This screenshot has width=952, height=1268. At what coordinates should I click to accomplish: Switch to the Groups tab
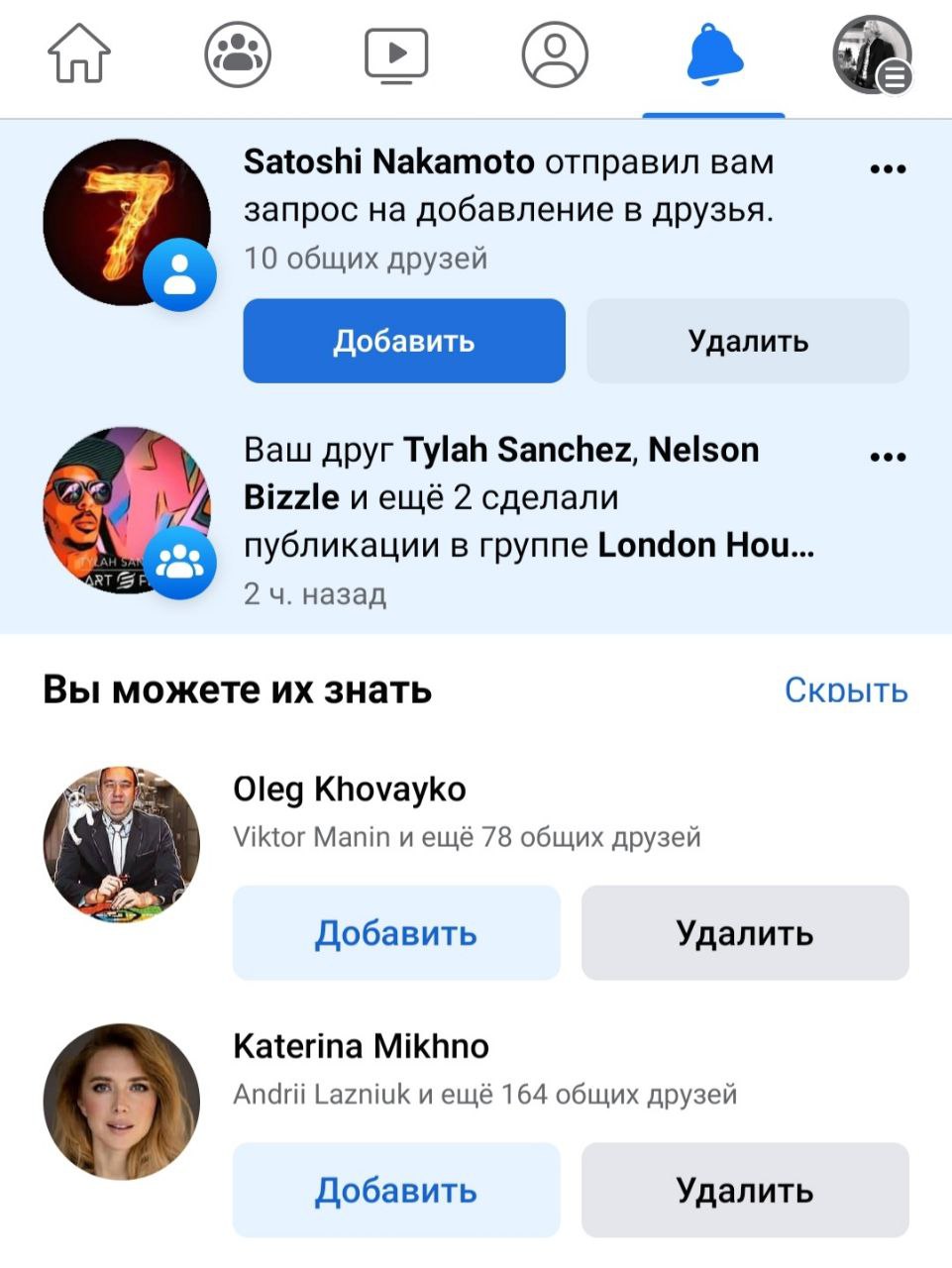click(238, 54)
